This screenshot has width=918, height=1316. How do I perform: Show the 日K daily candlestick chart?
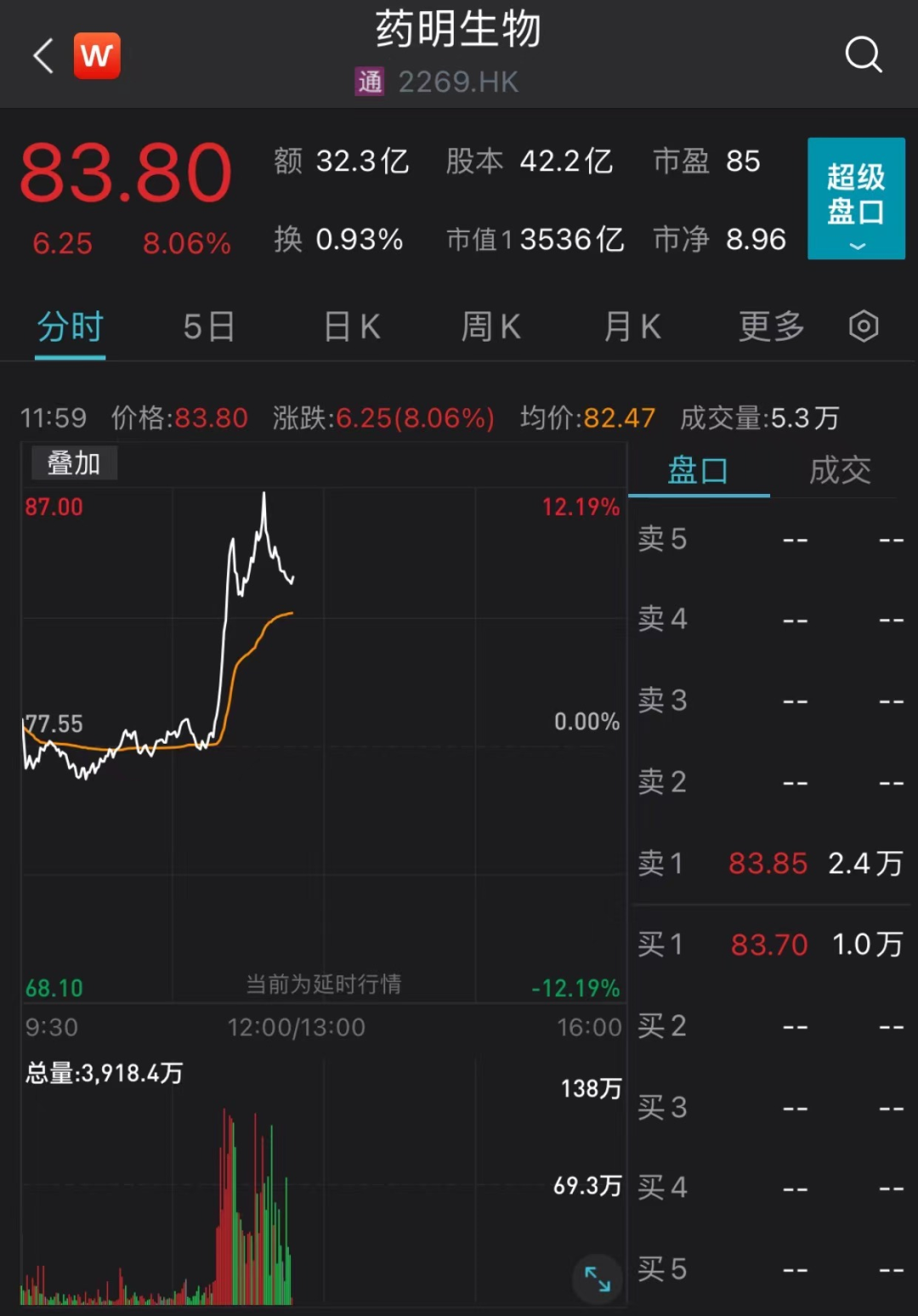click(352, 326)
